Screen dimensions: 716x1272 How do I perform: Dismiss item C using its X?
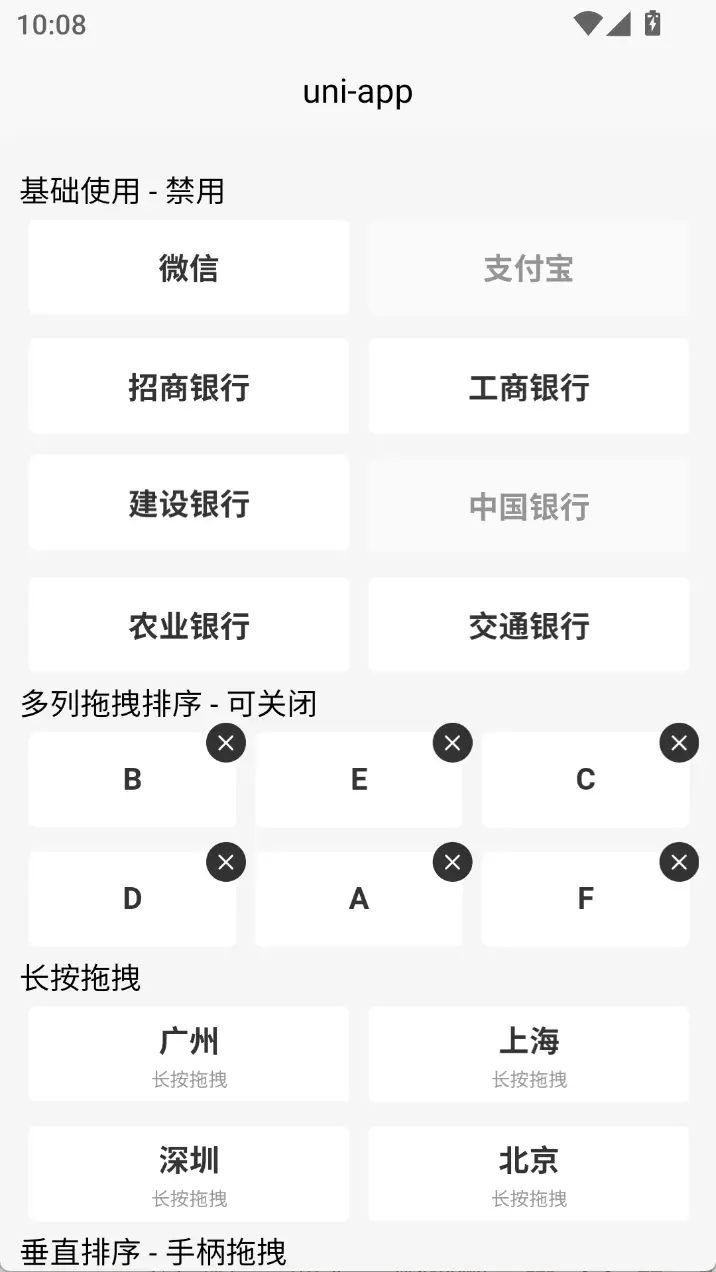(x=679, y=743)
